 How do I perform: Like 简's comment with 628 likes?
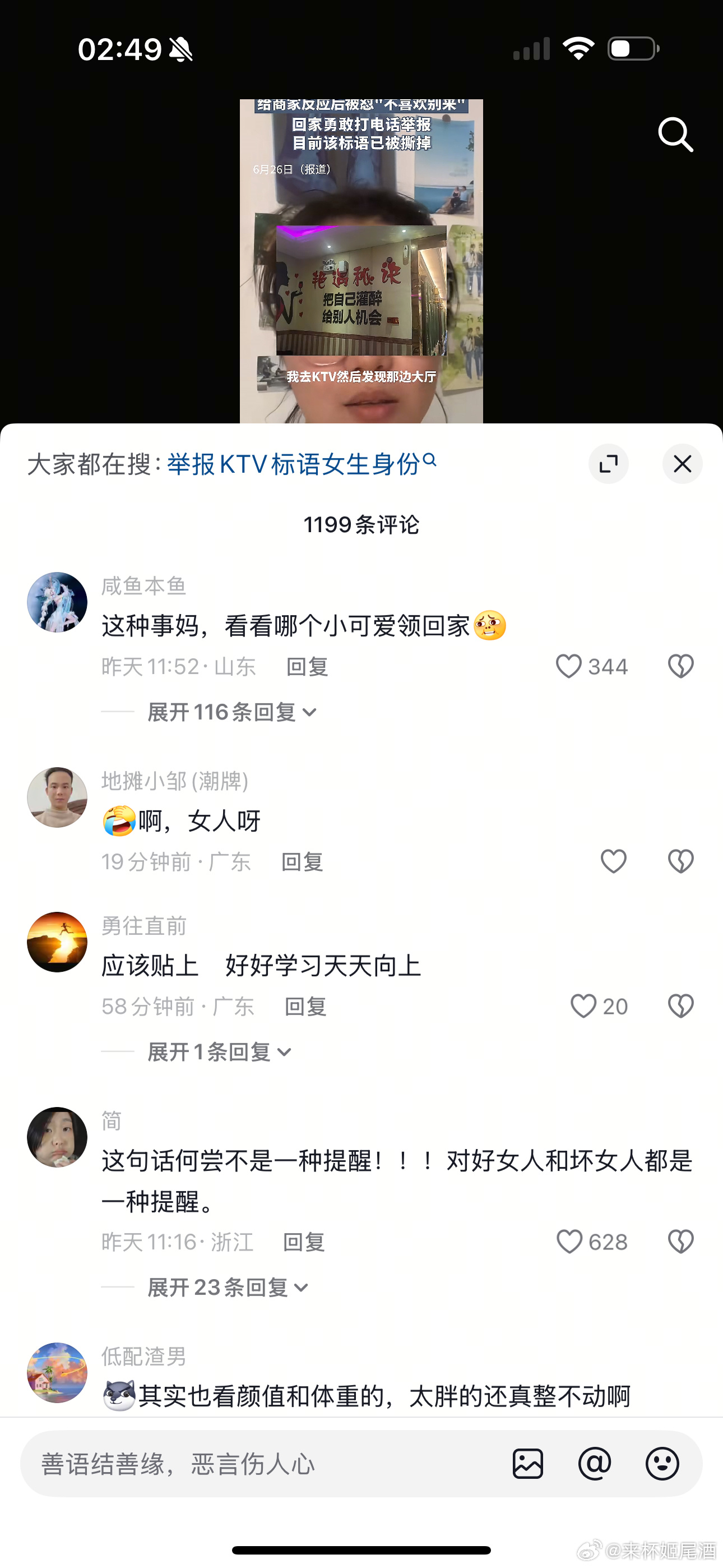click(x=569, y=1242)
